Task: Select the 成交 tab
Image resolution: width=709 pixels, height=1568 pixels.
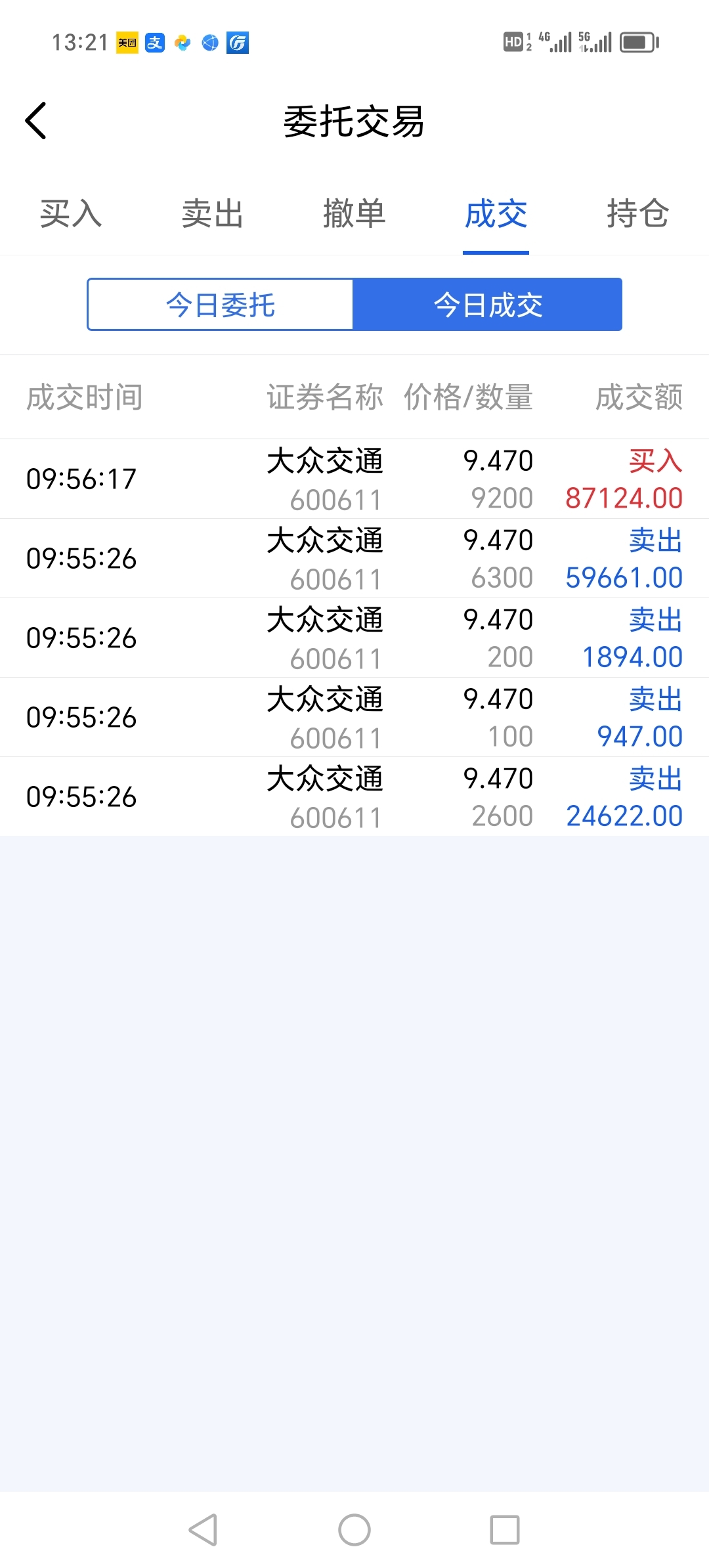Action: pos(496,214)
